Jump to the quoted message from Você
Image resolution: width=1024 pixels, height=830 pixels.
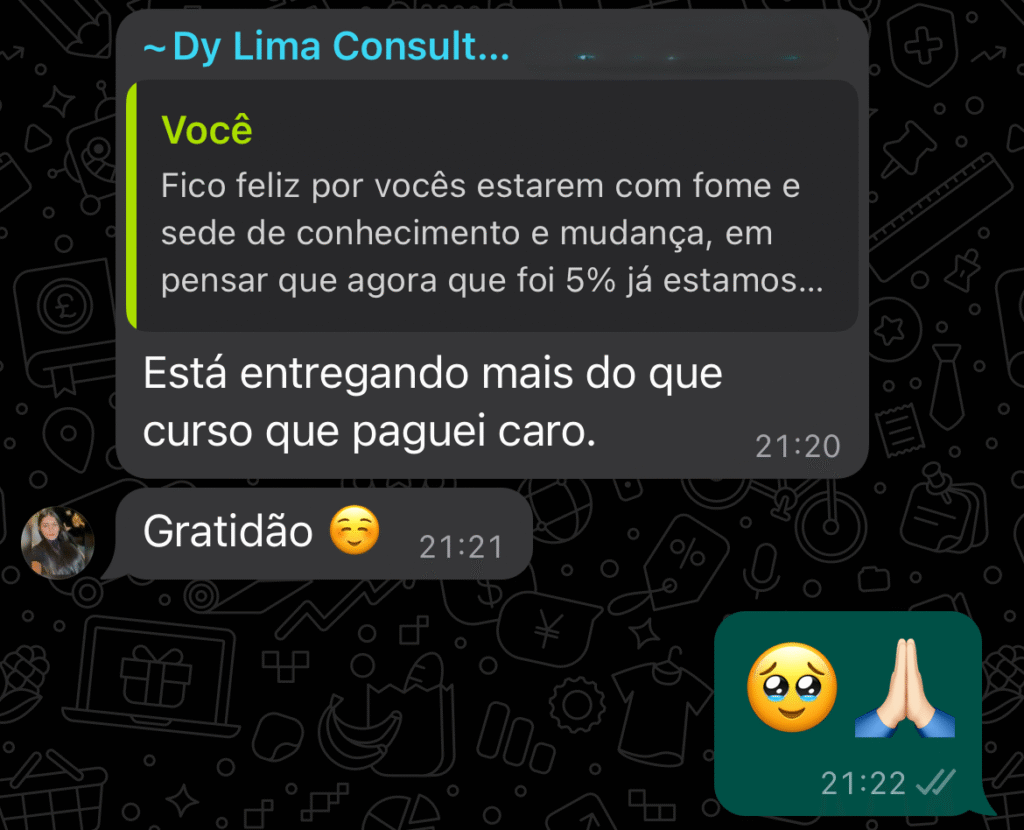(x=492, y=207)
